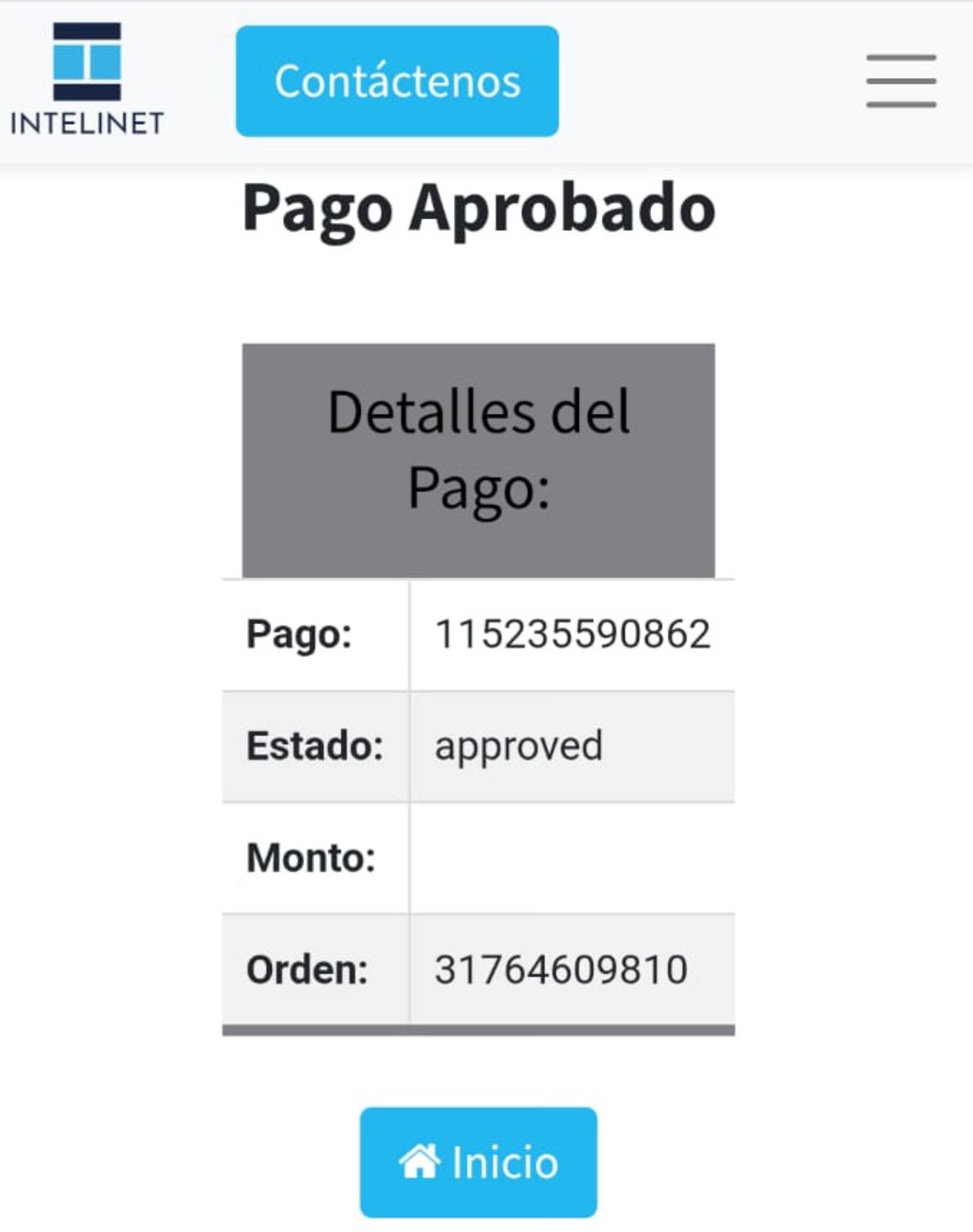Open the hamburger navigation menu
Image resolution: width=973 pixels, height=1232 pixels.
pos(901,81)
